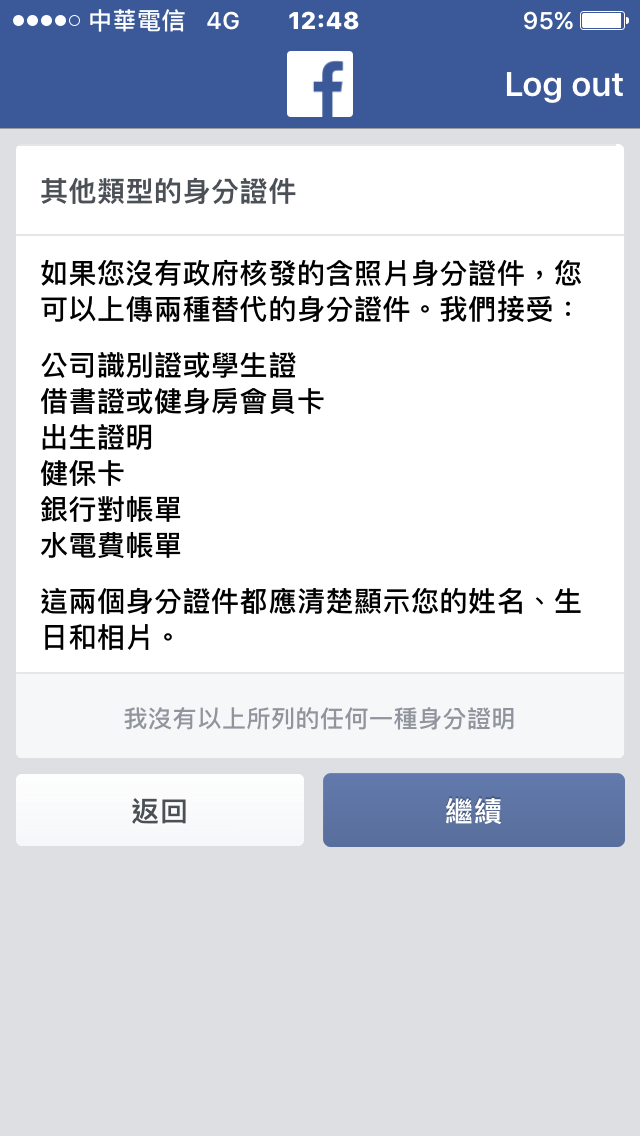
Task: Tap Log out in the header
Action: [x=563, y=85]
